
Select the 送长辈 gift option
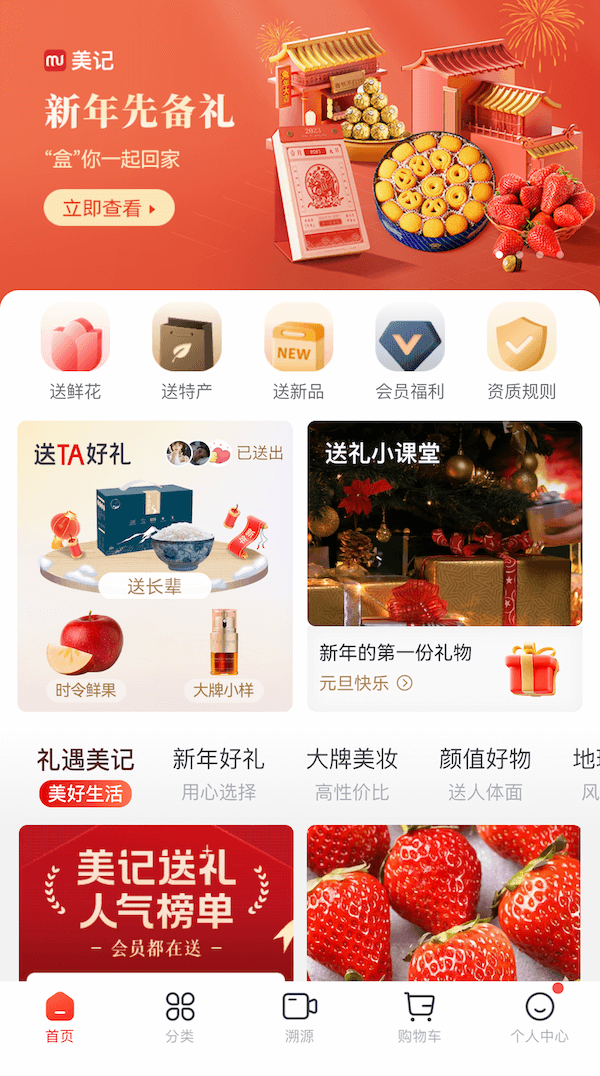[154, 586]
